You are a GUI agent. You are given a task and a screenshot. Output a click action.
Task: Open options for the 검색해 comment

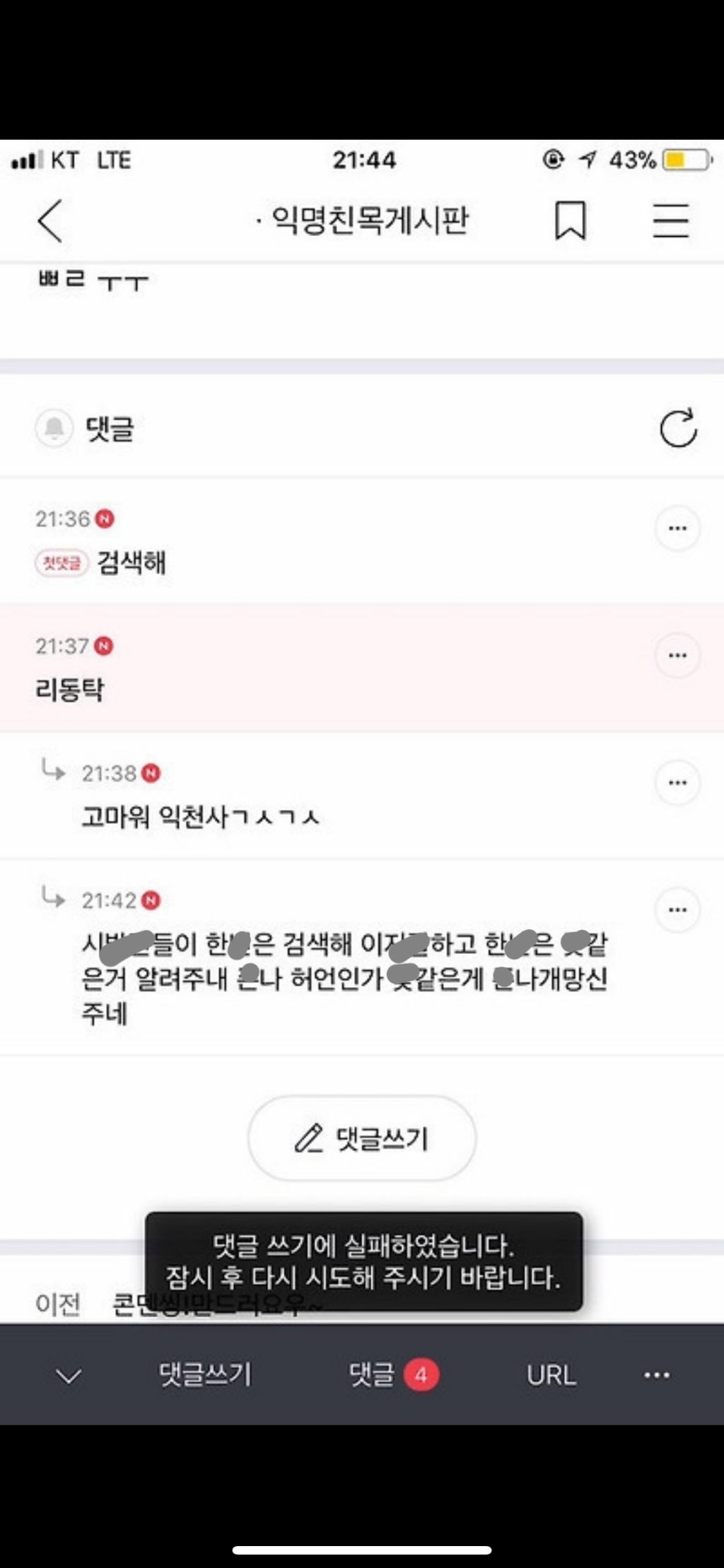(677, 528)
